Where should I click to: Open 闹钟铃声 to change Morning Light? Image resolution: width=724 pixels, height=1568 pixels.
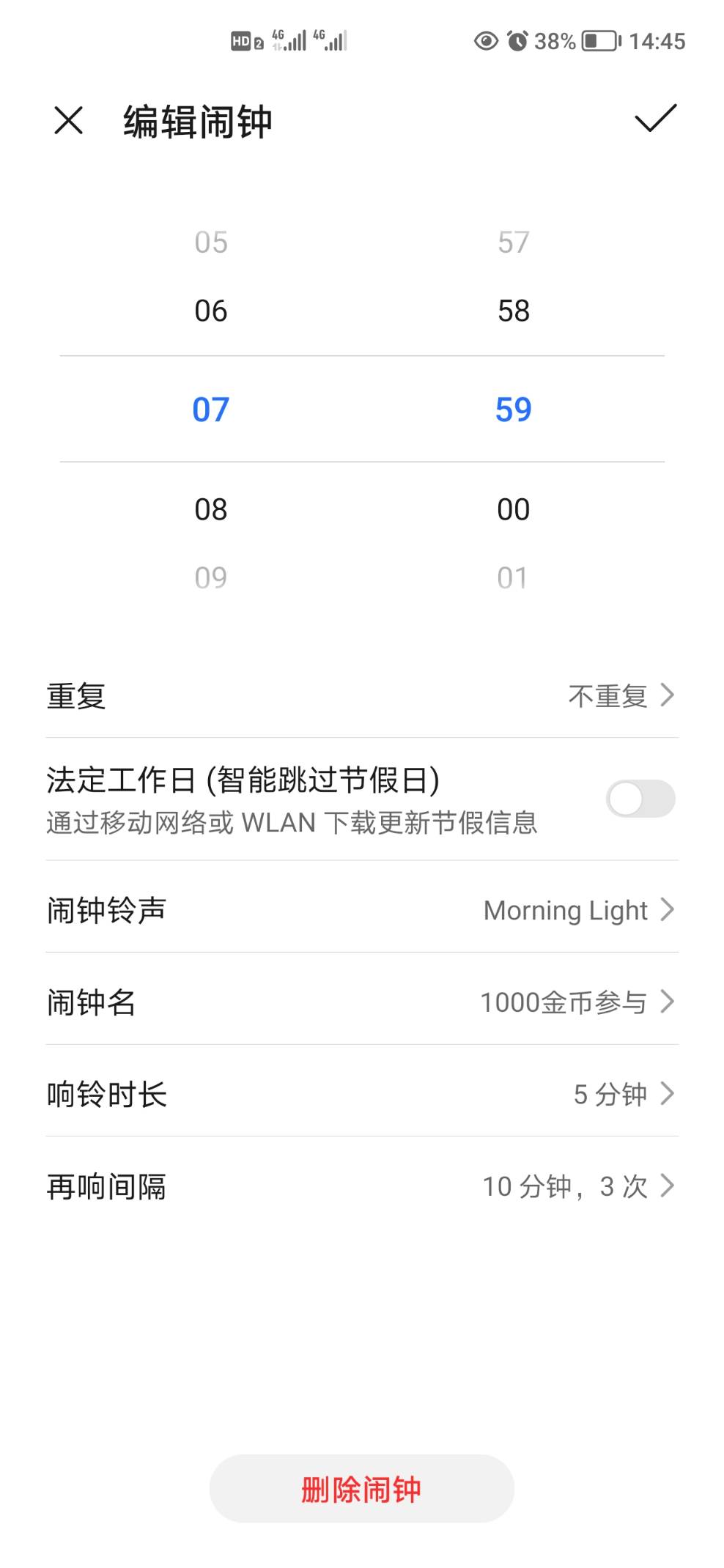362,910
